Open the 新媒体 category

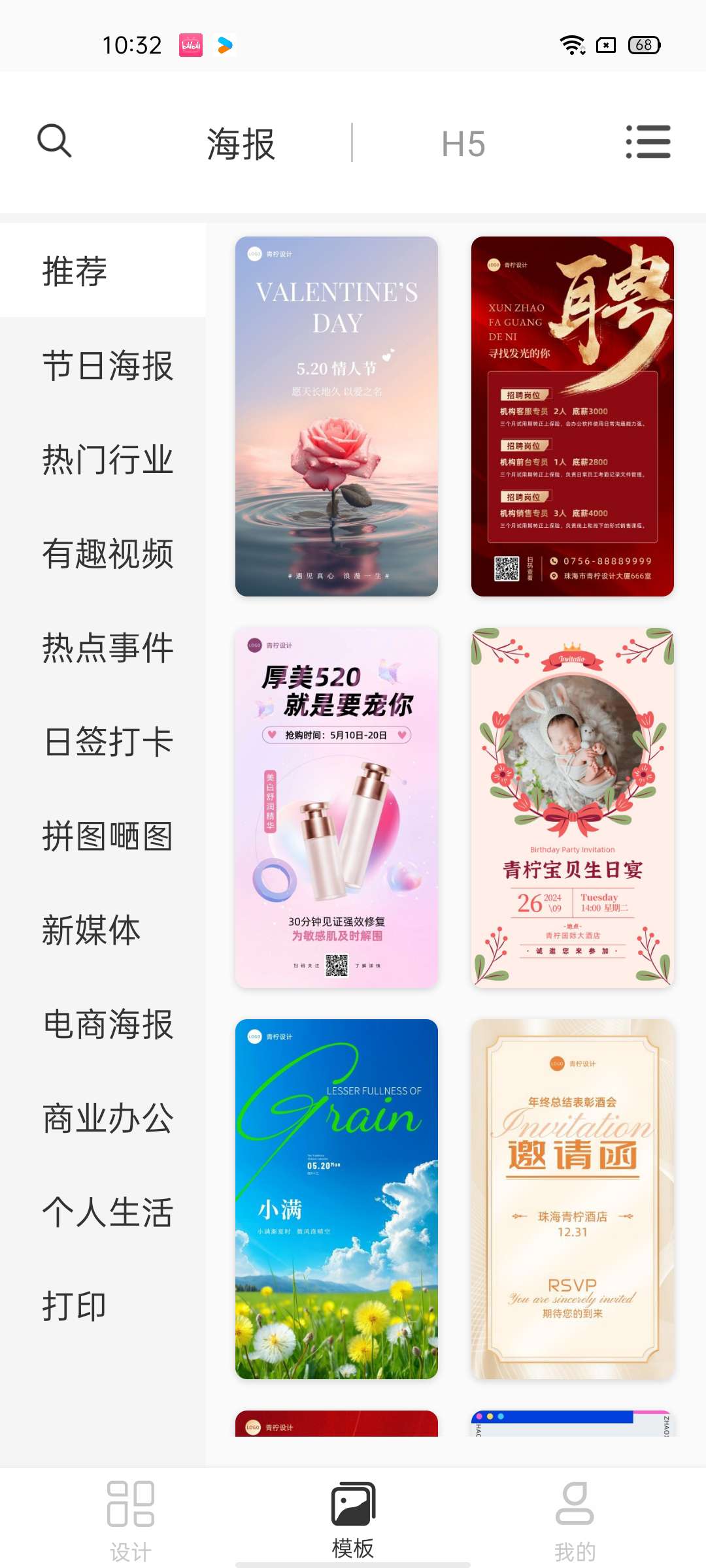tap(92, 930)
